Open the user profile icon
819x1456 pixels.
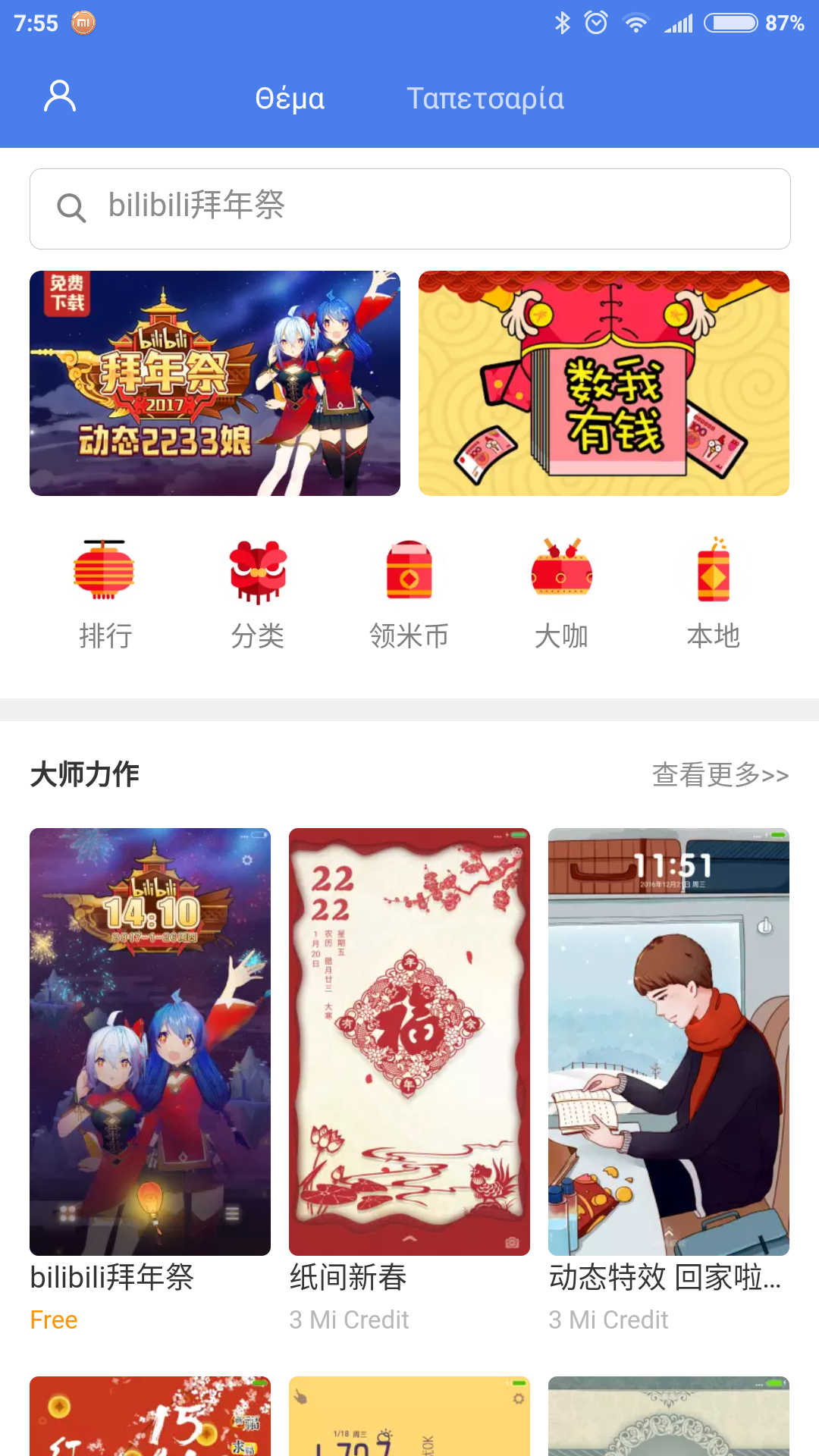[x=60, y=97]
